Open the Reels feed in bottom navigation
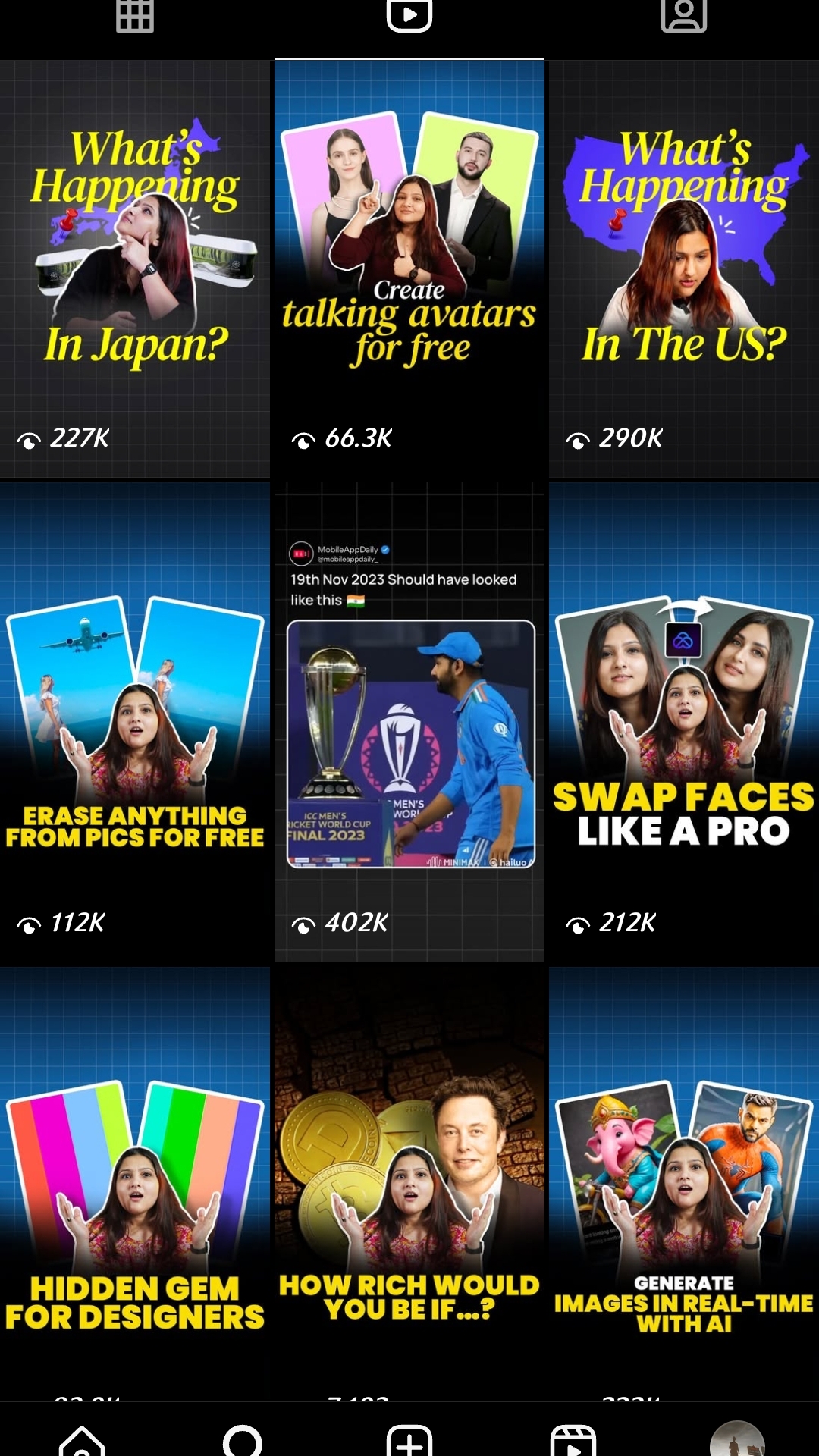This screenshot has height=1456, width=819. click(573, 1439)
